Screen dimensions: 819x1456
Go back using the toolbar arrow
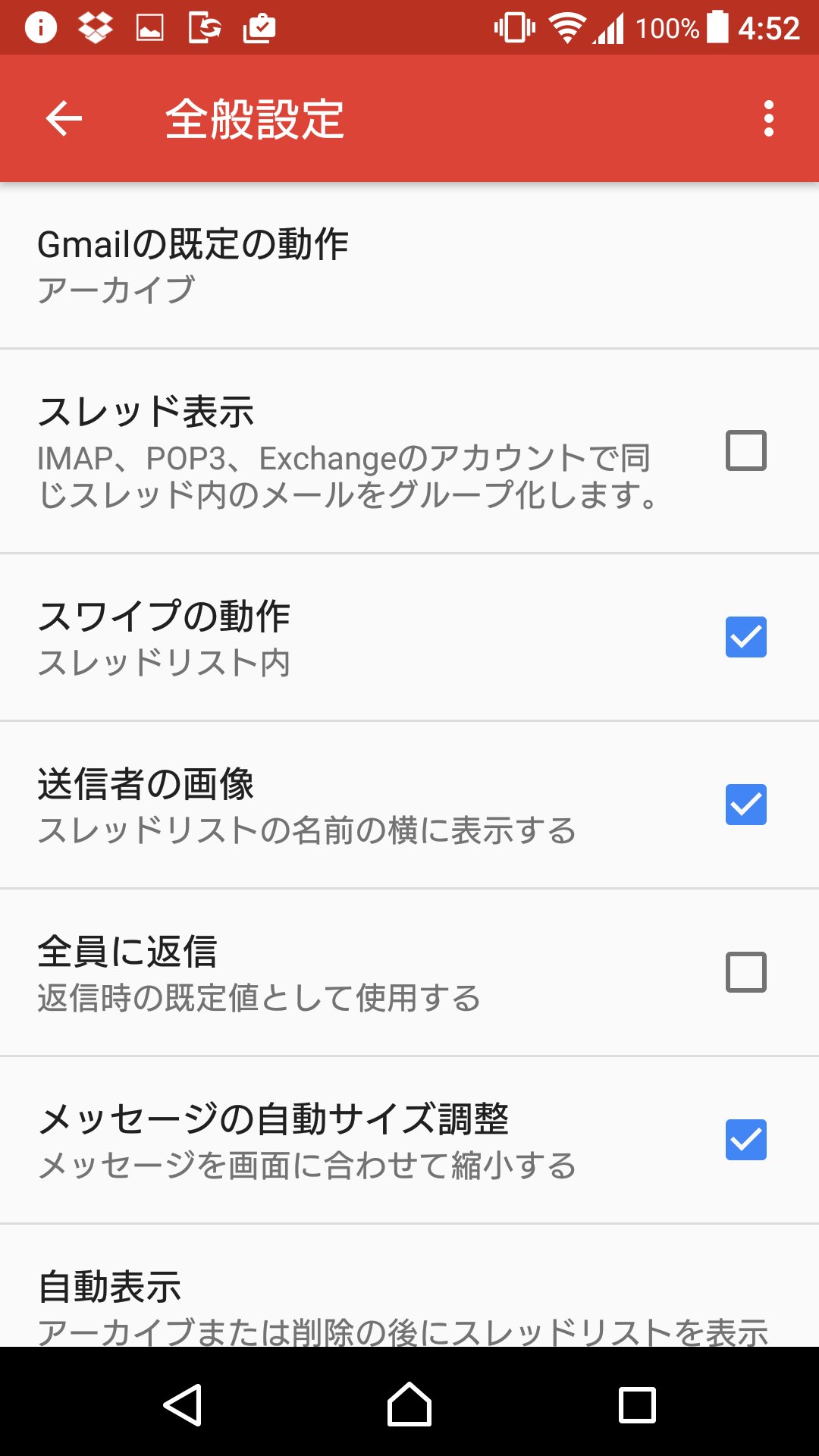[64, 118]
